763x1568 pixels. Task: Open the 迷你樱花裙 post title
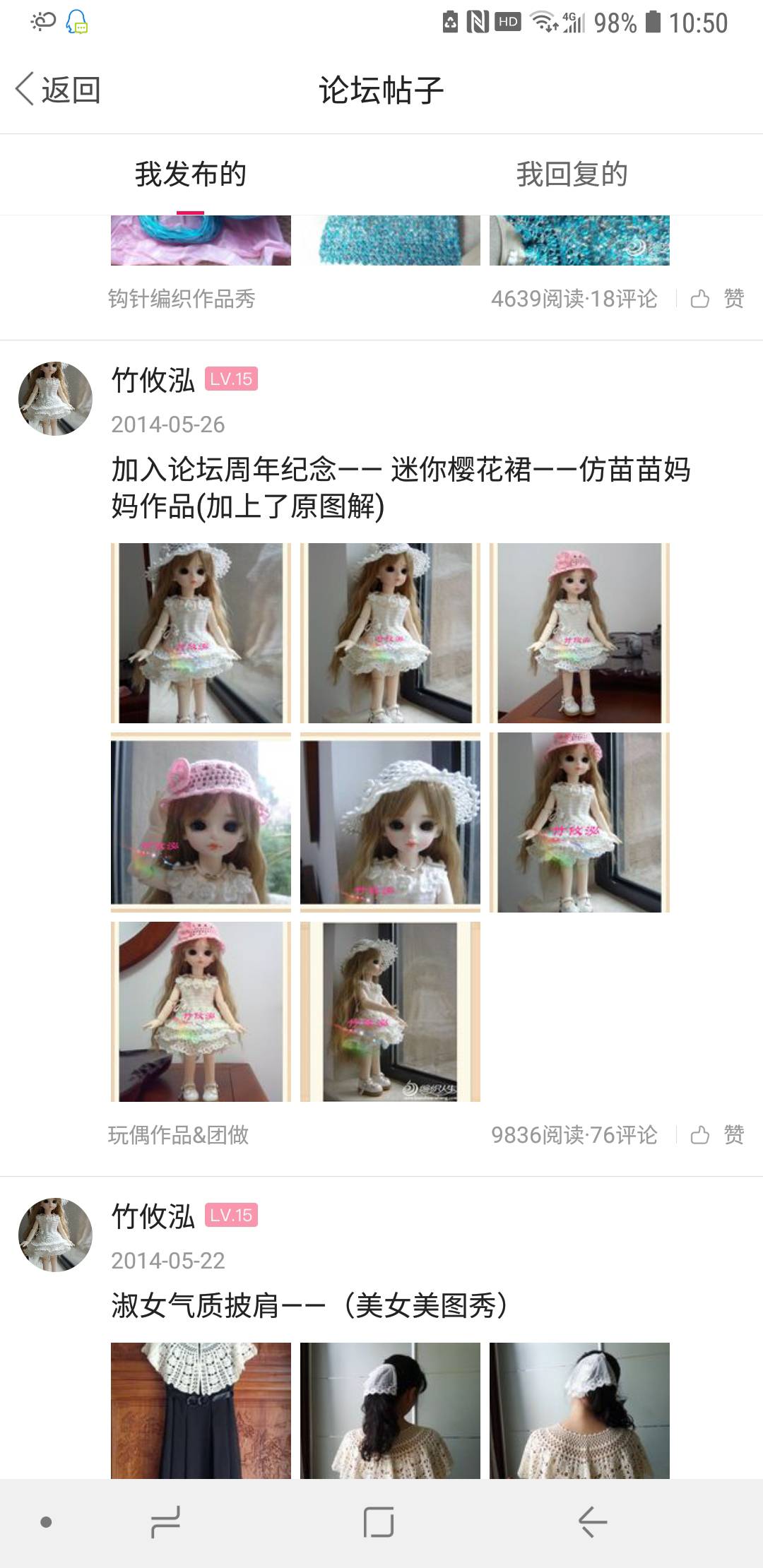[x=400, y=487]
